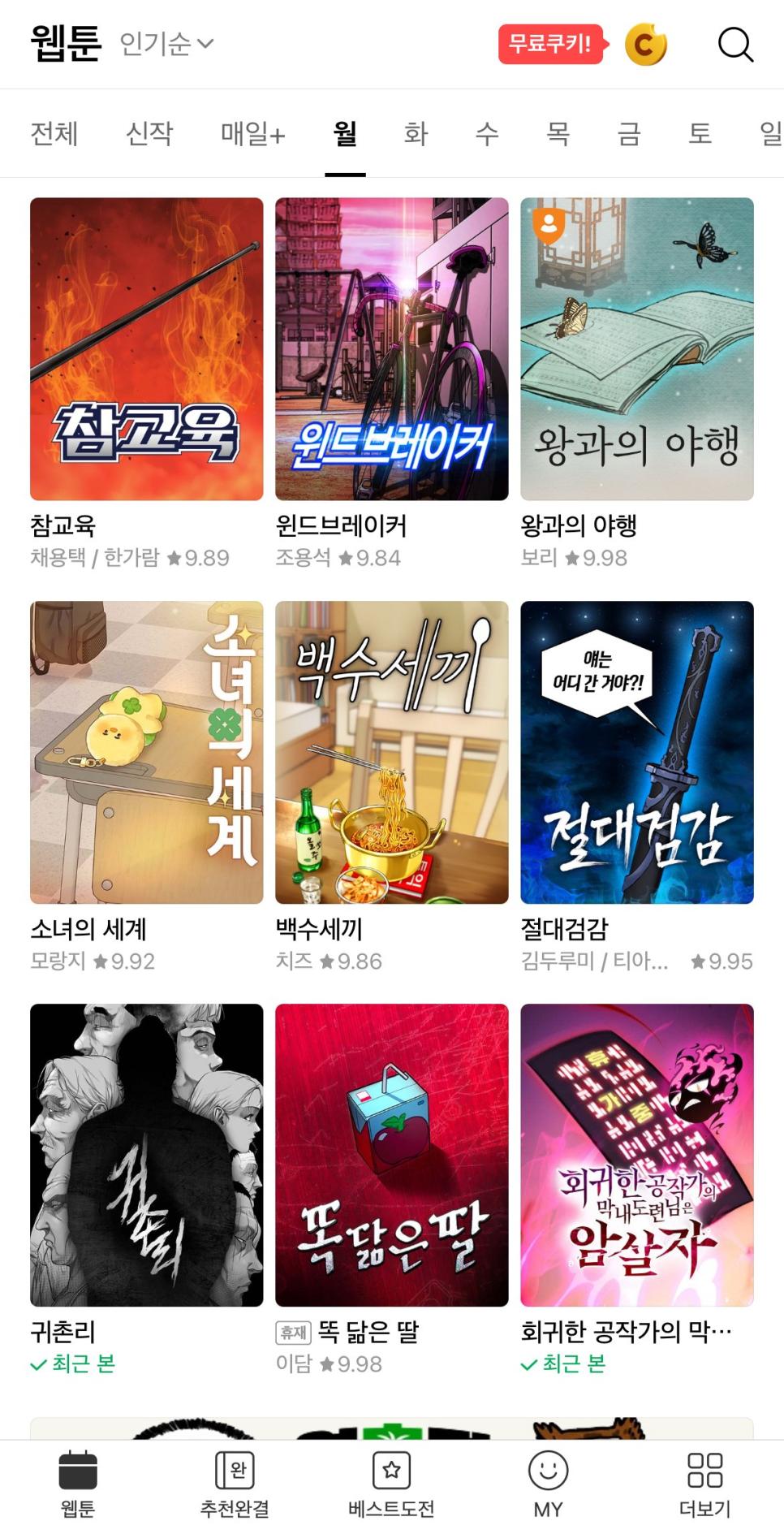
Task: Select the 매일+ tab
Action: [x=252, y=134]
